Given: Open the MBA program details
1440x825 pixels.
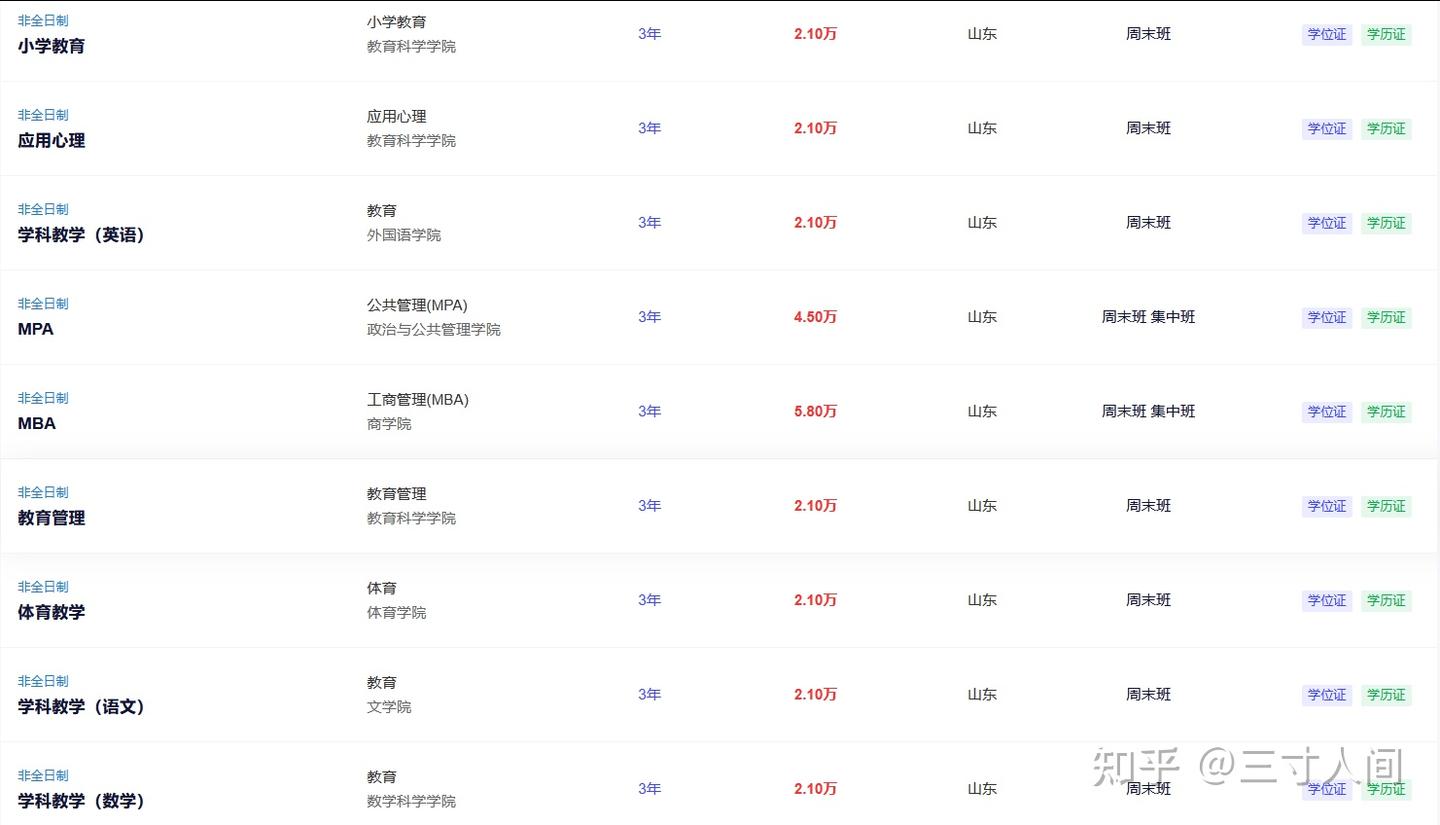Looking at the screenshot, I should pos(37,423).
